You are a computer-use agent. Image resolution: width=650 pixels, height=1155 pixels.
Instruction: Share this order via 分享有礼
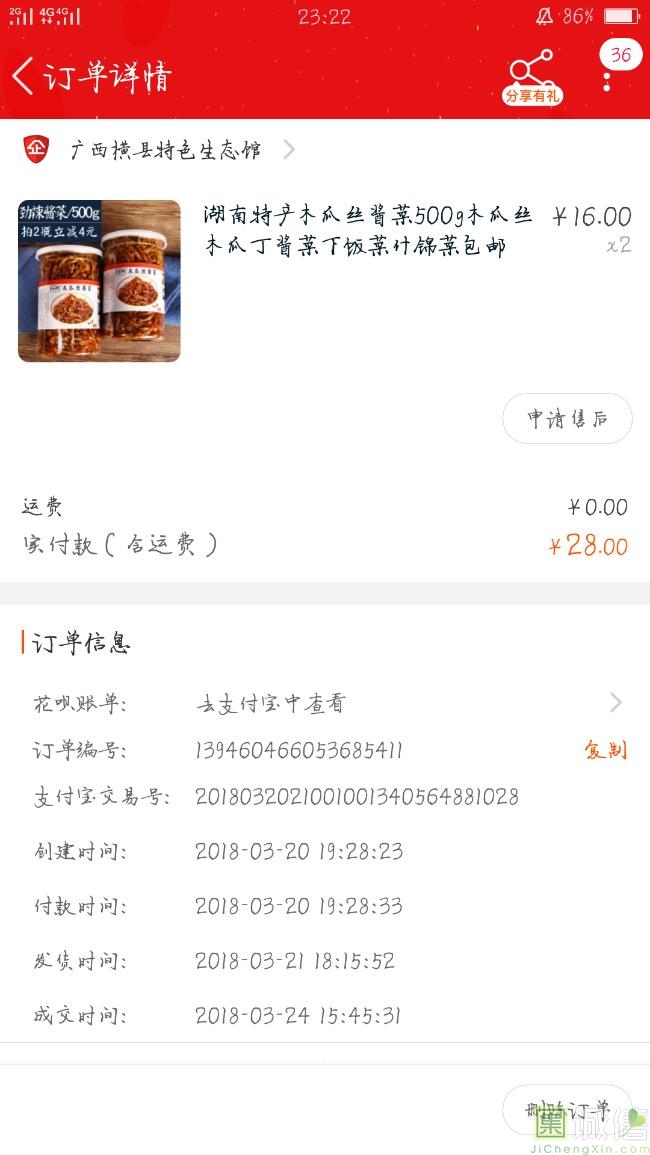(x=531, y=77)
